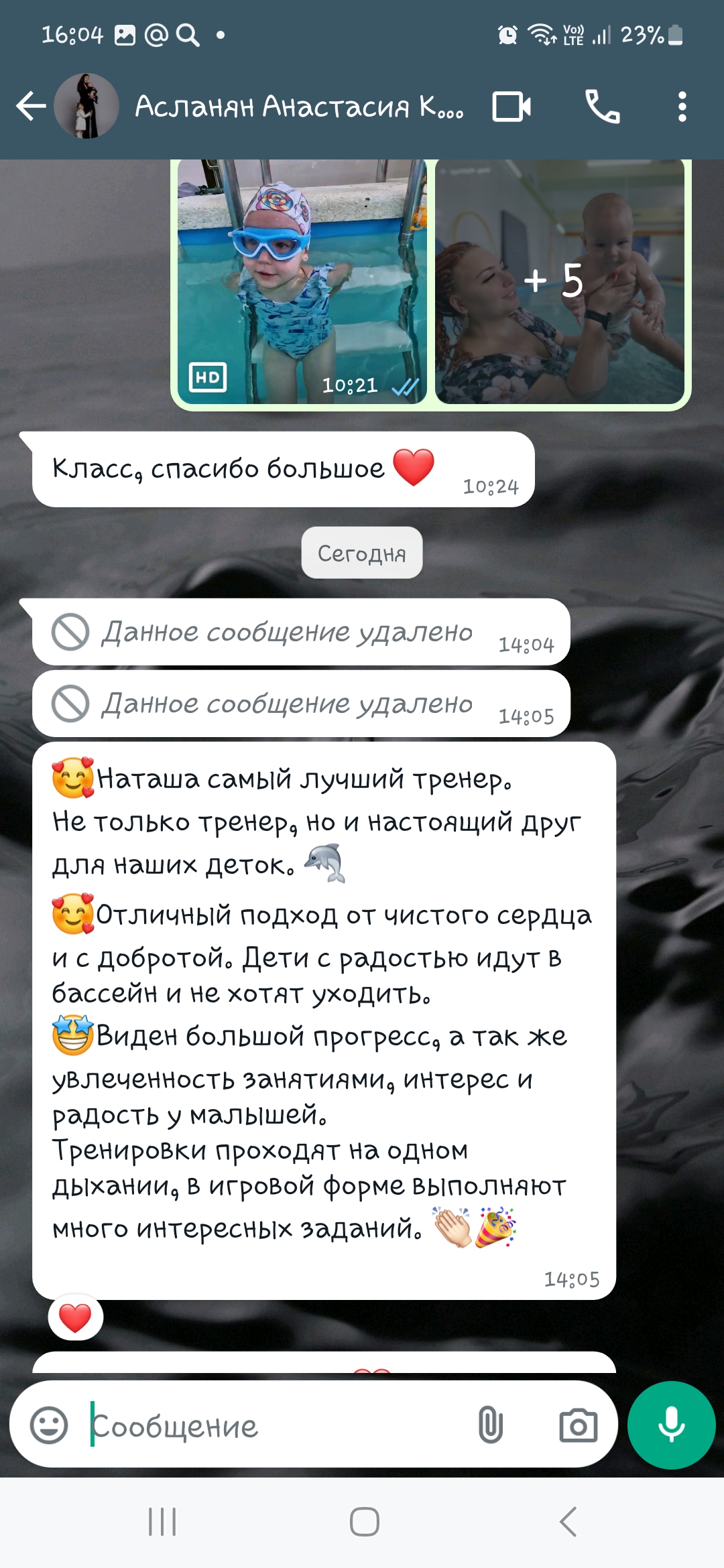The height and width of the screenshot is (1568, 724).
Task: Open the HD video of the child in goggles
Action: pyautogui.click(x=302, y=281)
